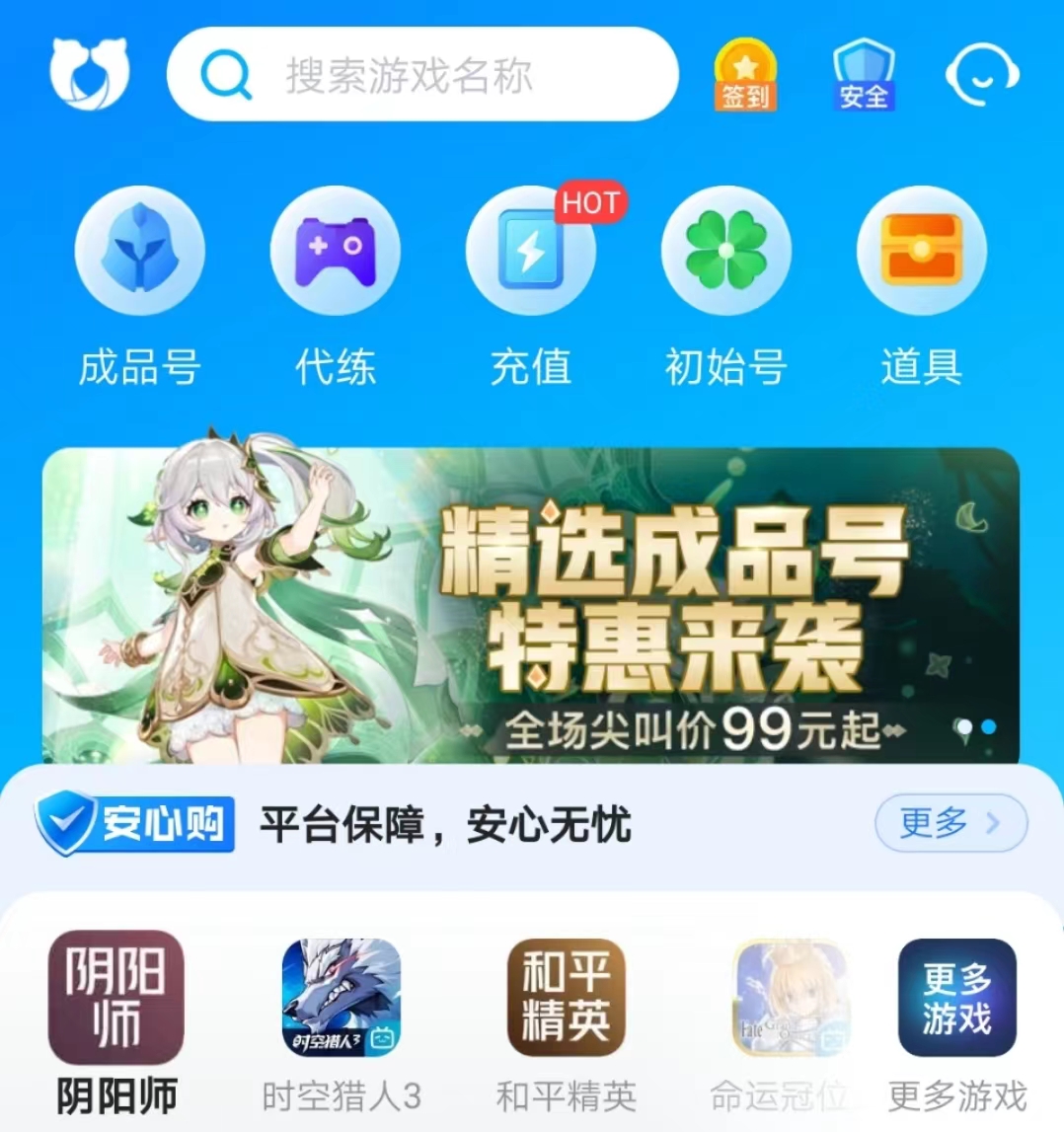The height and width of the screenshot is (1132, 1064).
Task: Open 更多游戏 to see more games
Action: 956,1021
